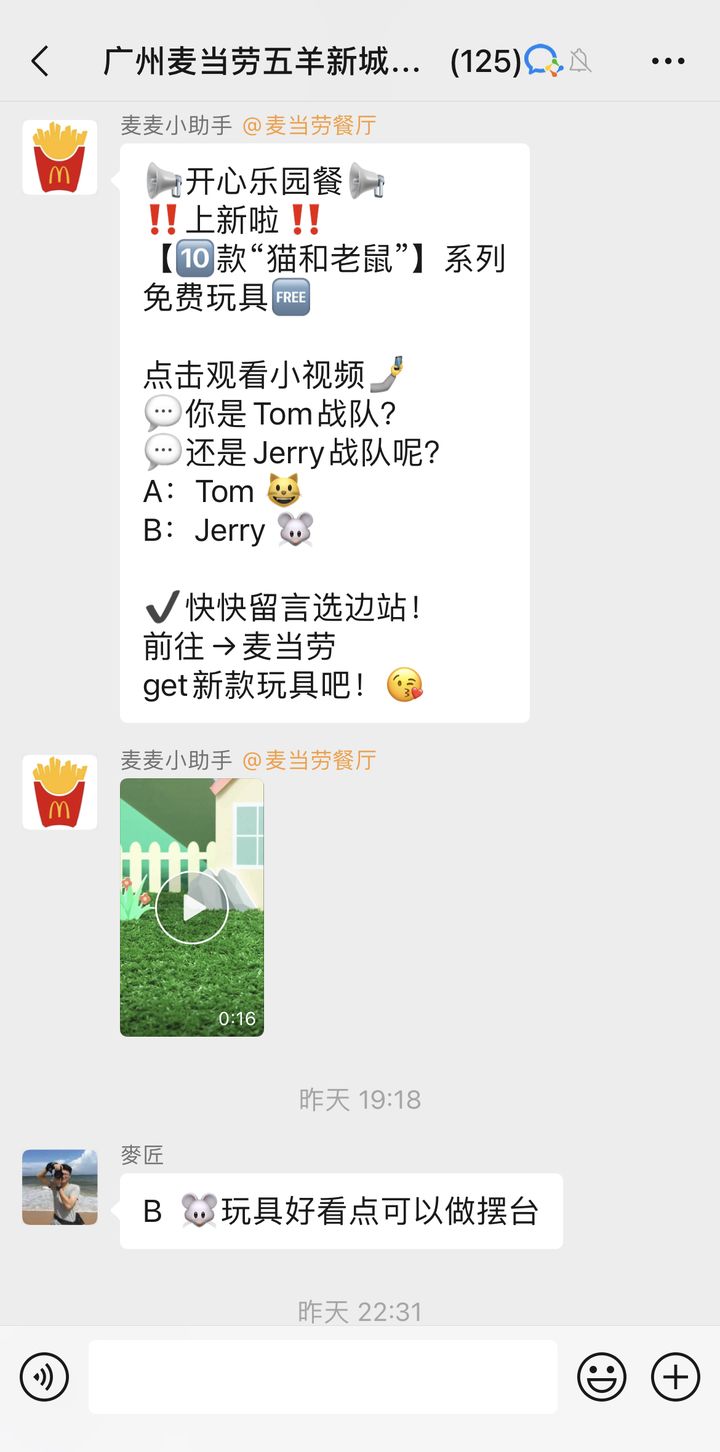Screen dimensions: 720x1452
Task: Go back from the group chat
Action: [40, 62]
